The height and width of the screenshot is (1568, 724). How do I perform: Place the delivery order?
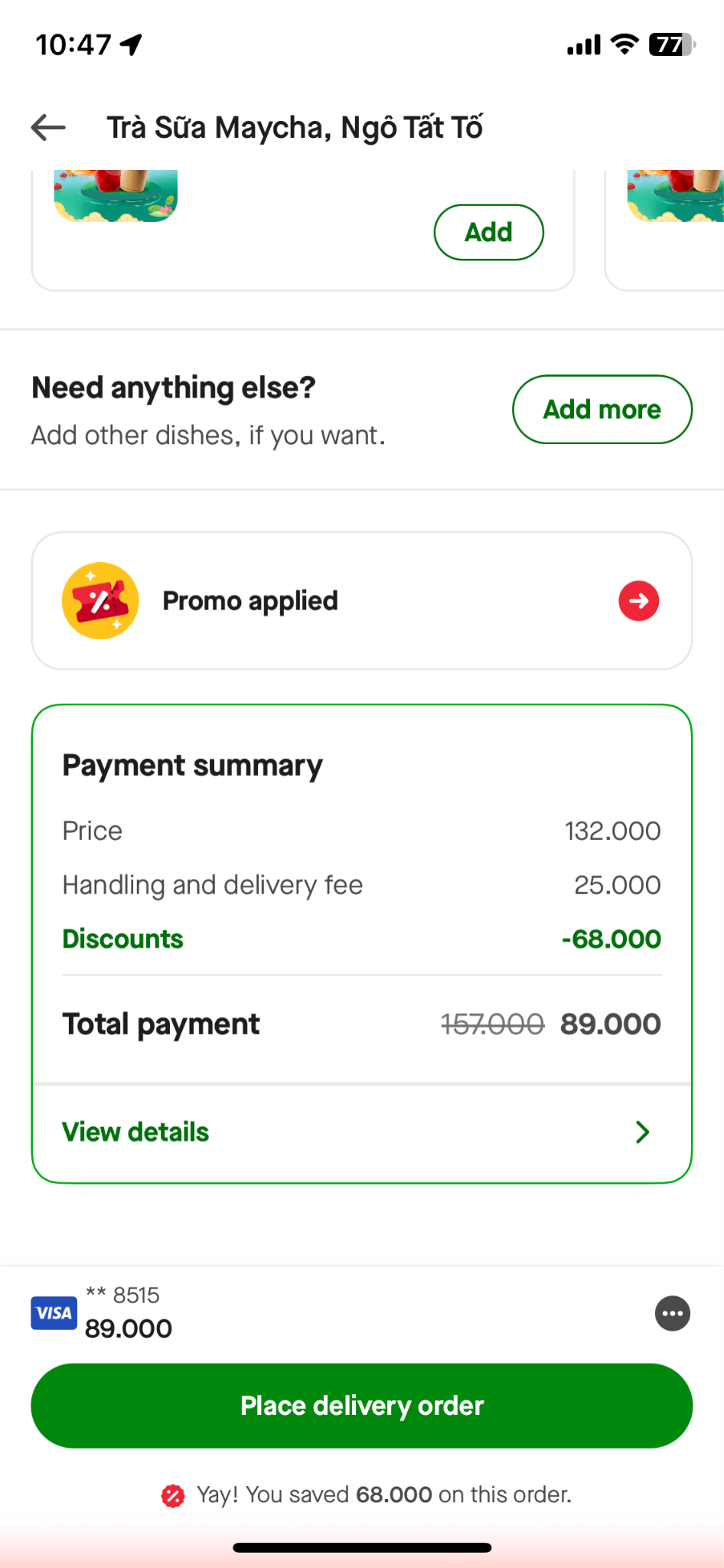tap(361, 1405)
